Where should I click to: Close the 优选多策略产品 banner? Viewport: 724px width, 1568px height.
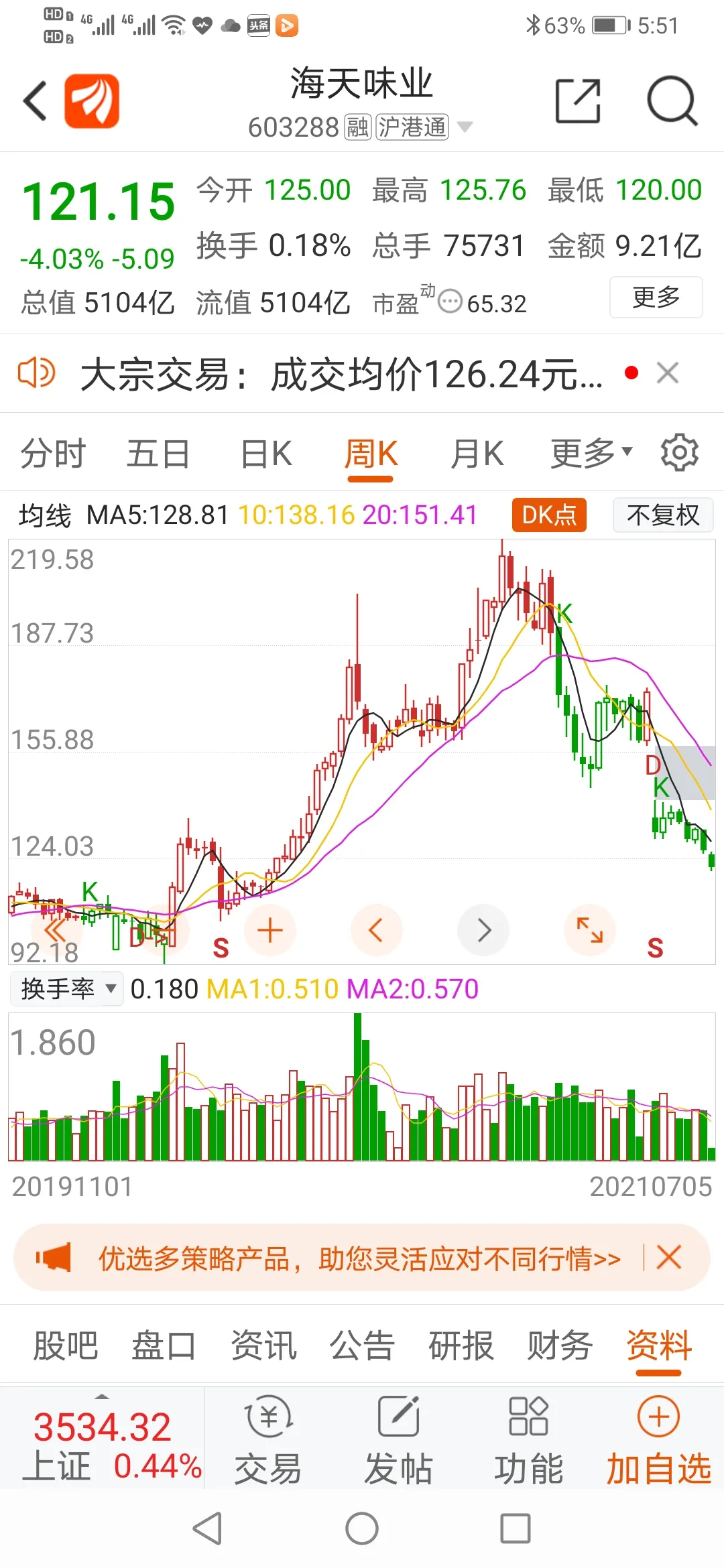668,1257
